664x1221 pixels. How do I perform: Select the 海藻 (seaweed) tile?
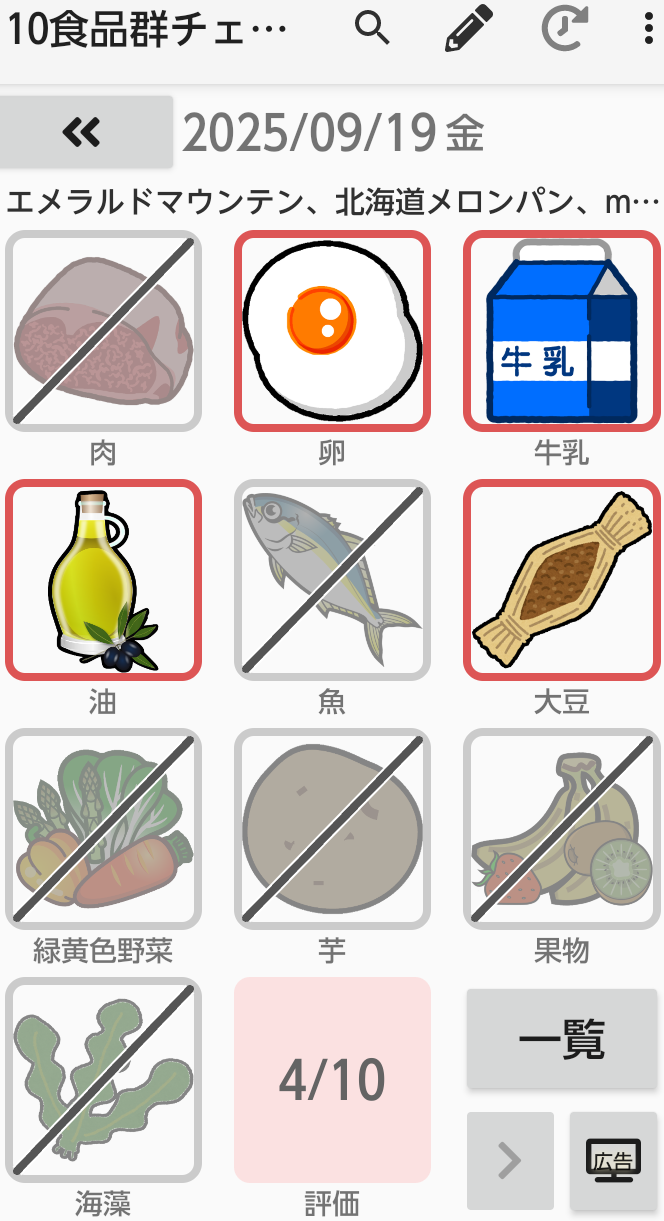pyautogui.click(x=103, y=1079)
